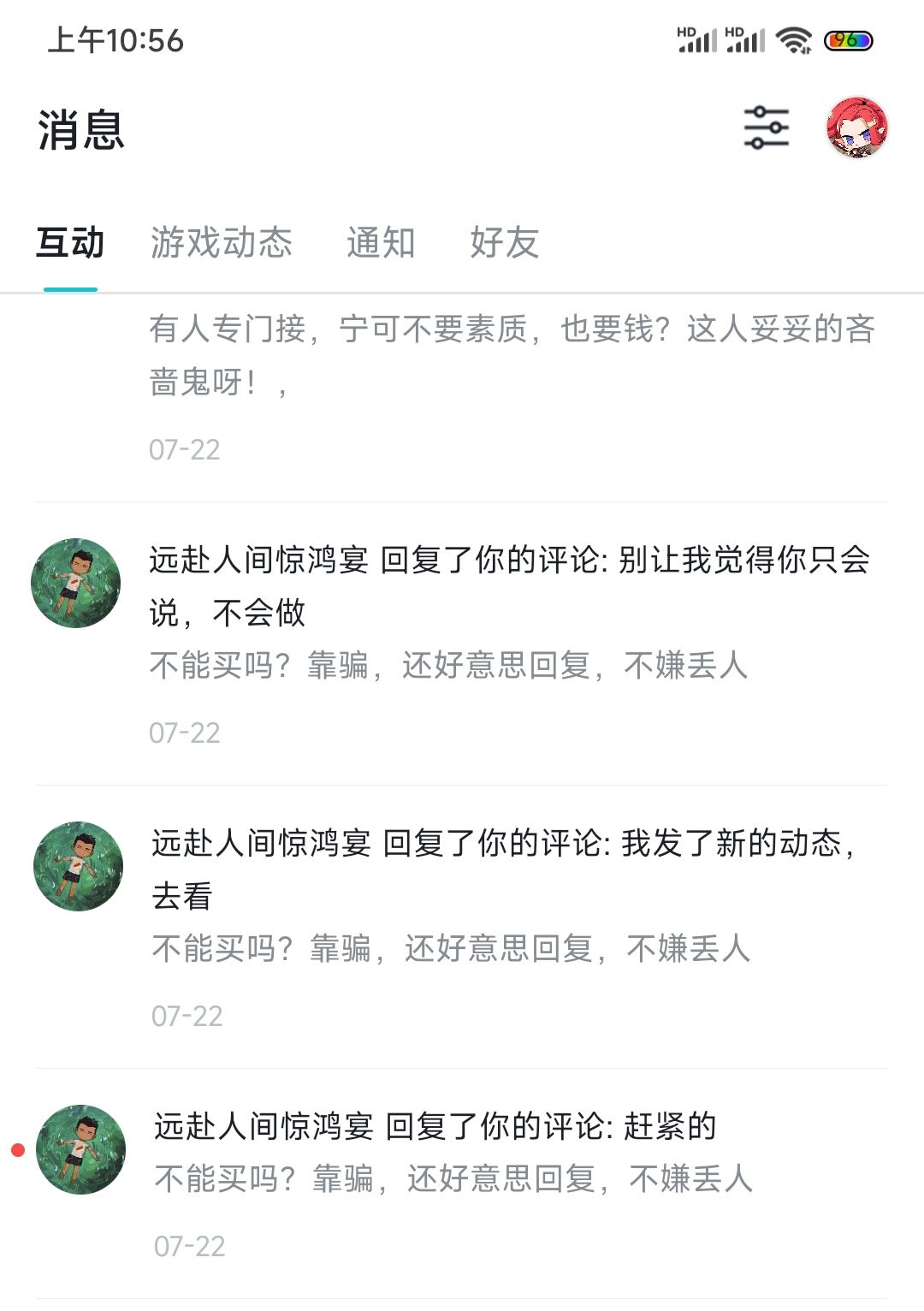Open the reply saying 我发了新的动态，去看

tap(509, 870)
